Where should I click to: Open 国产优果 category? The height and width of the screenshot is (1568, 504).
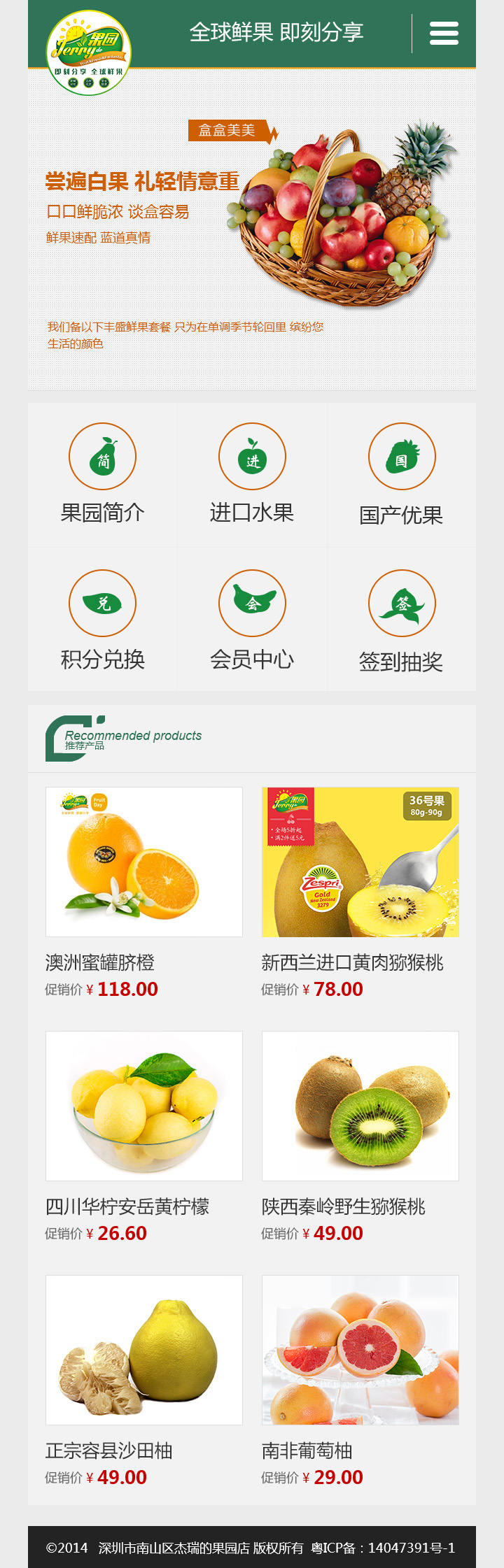tap(402, 475)
